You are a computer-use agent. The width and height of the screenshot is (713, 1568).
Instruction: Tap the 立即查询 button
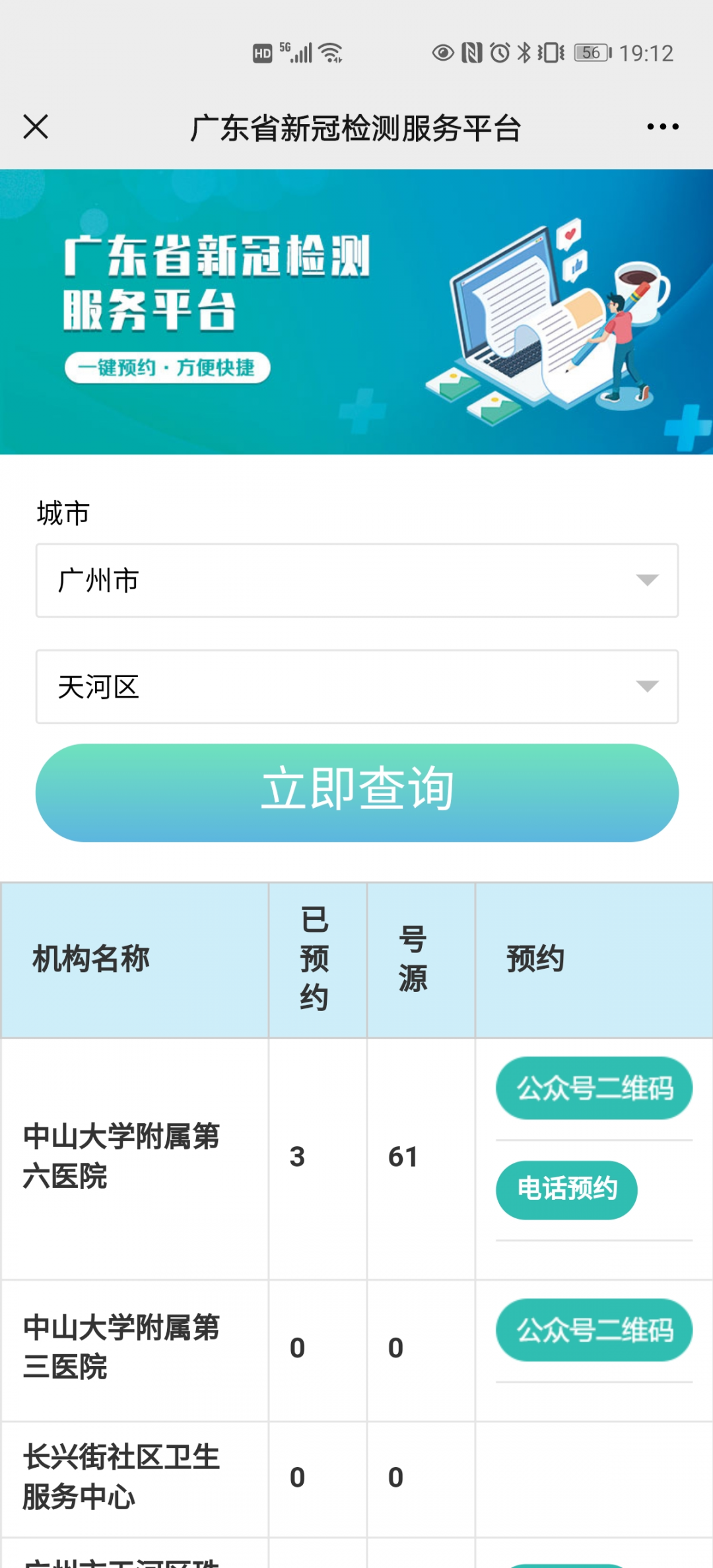pyautogui.click(x=356, y=792)
